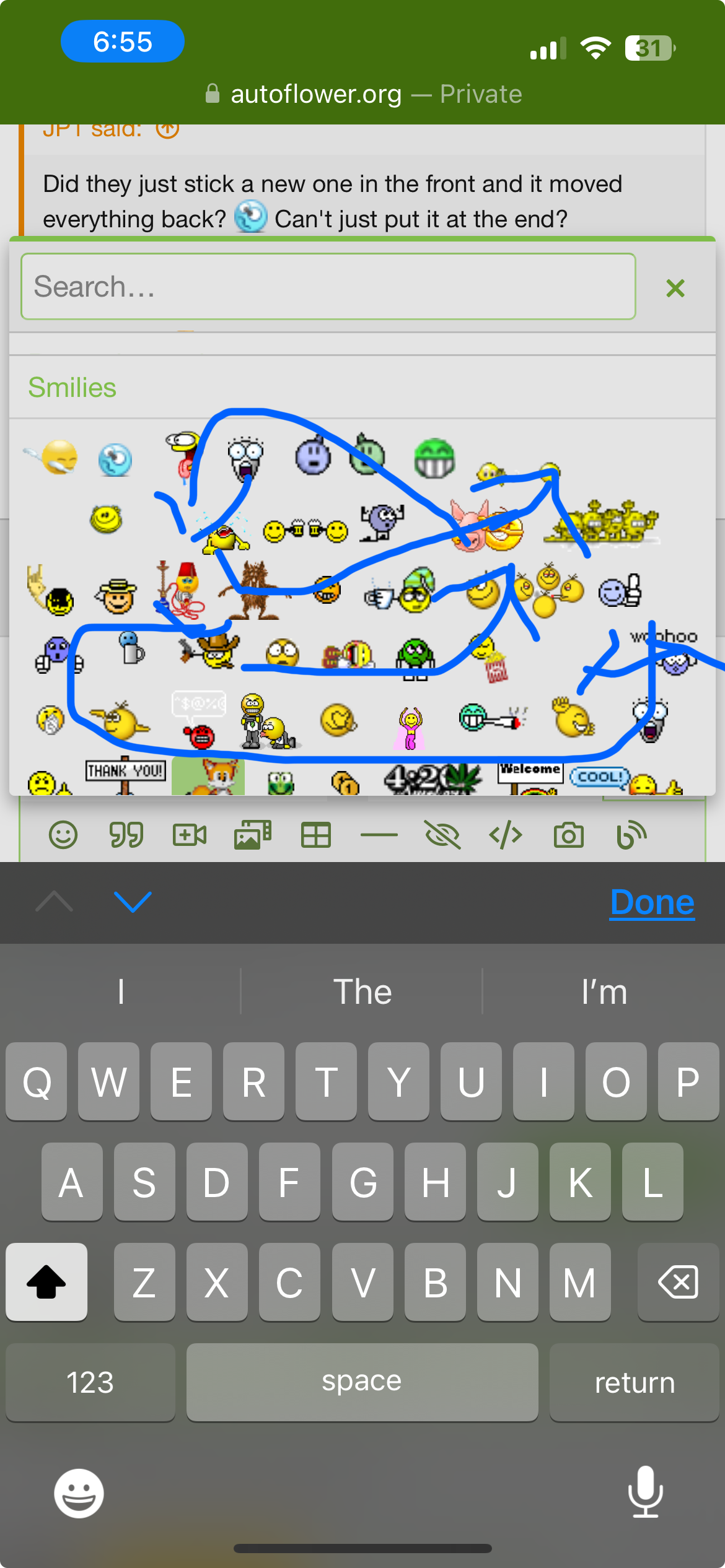Add a spoiler with the crossed-eye icon

pyautogui.click(x=442, y=835)
